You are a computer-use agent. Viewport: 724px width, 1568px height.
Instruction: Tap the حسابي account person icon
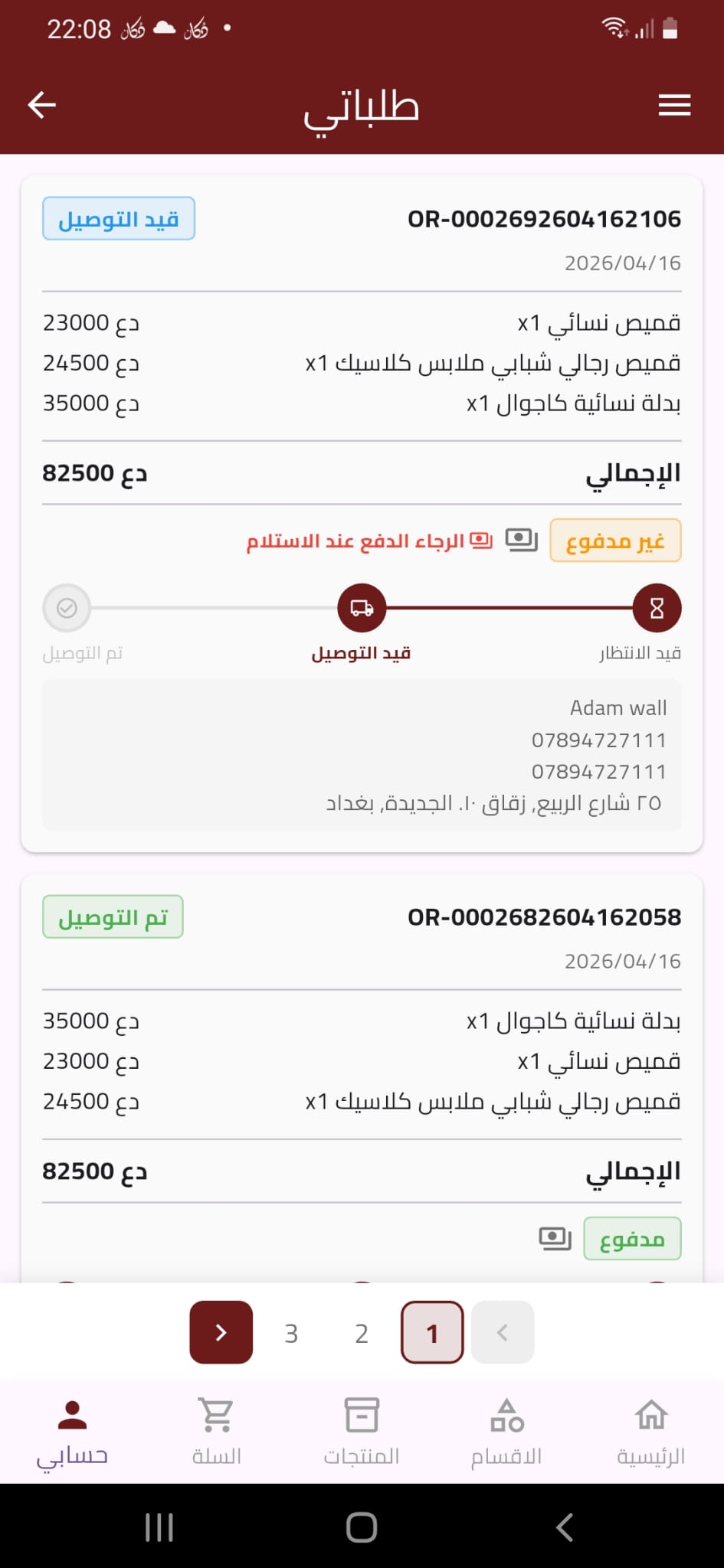[x=71, y=1413]
